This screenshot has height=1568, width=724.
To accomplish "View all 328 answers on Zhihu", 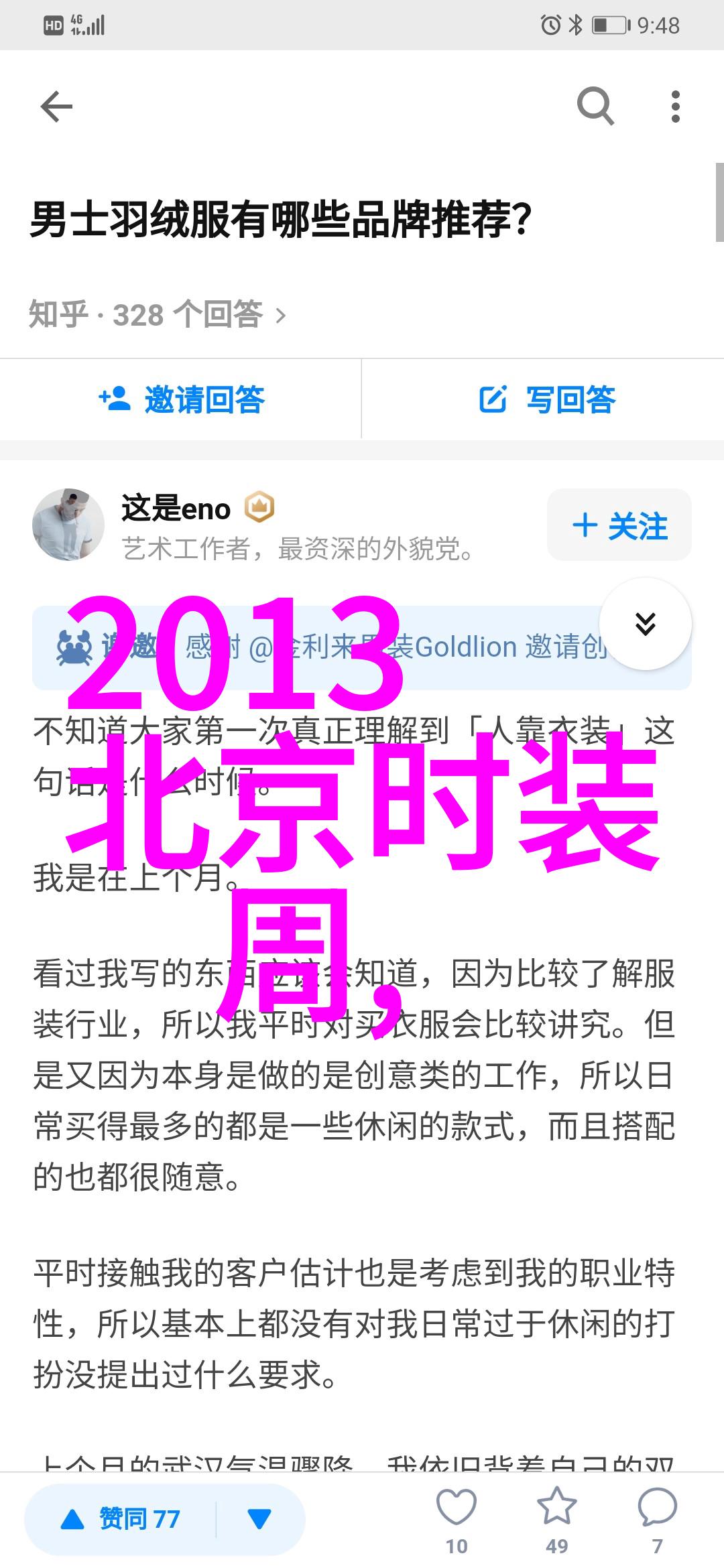I will 158,314.
